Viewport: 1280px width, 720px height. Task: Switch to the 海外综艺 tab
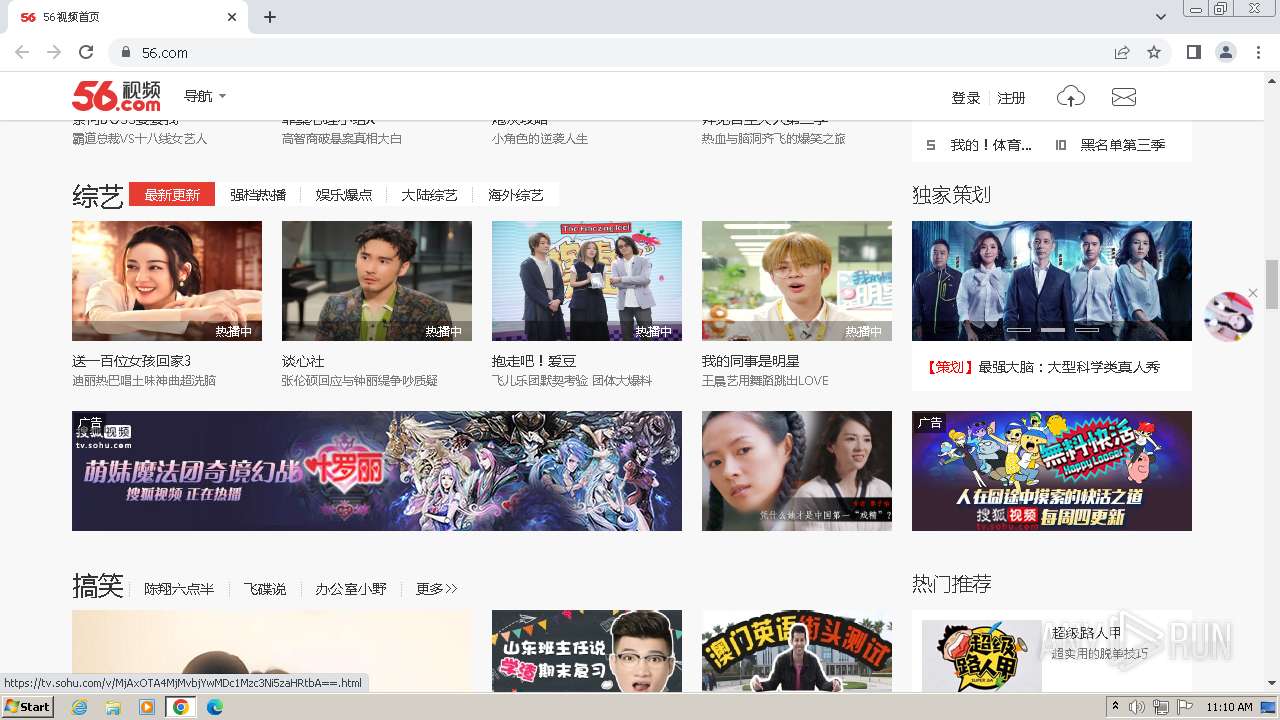(x=516, y=195)
